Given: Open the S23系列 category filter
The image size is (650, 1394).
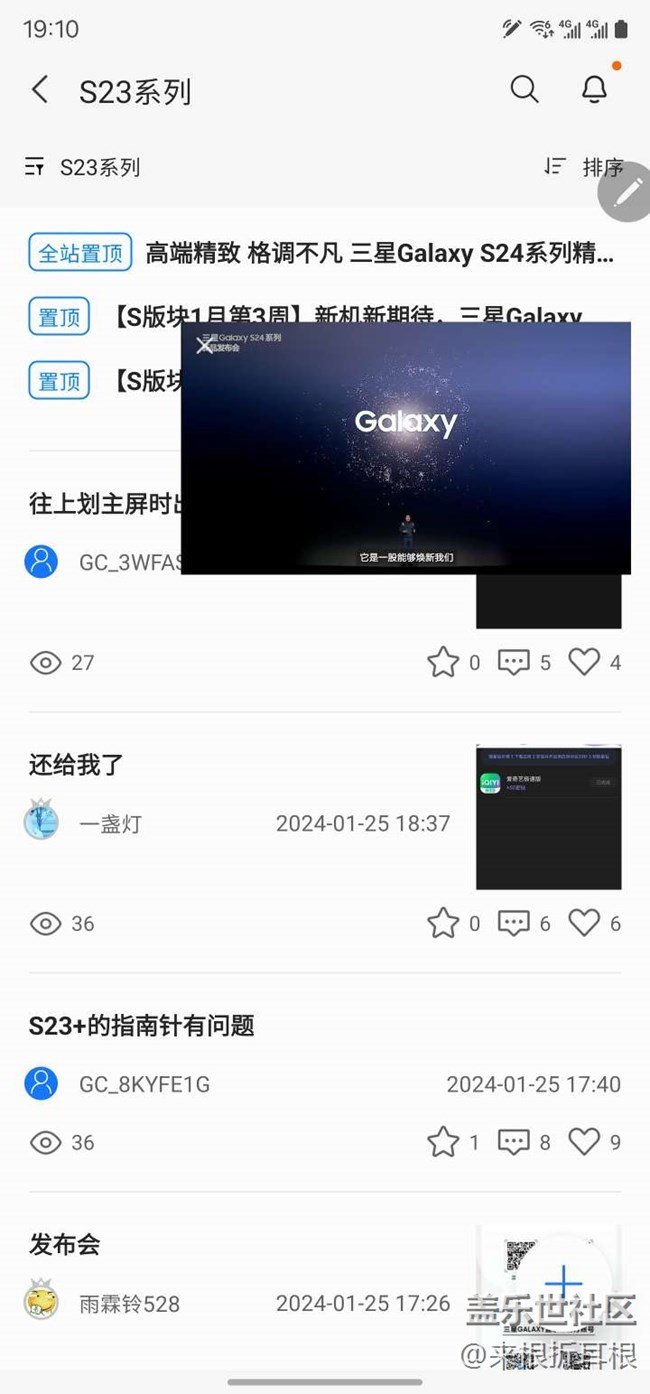Looking at the screenshot, I should click(84, 167).
